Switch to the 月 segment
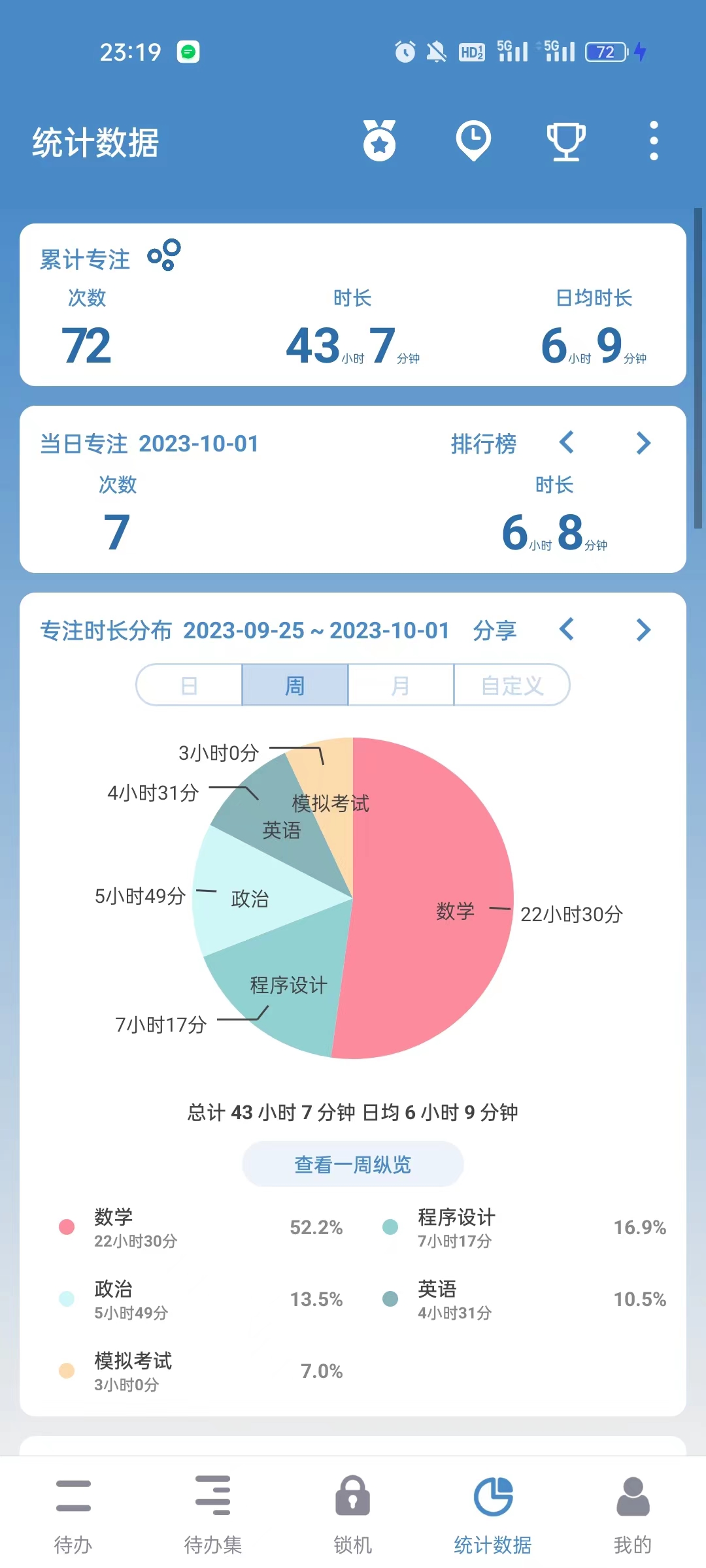 400,685
